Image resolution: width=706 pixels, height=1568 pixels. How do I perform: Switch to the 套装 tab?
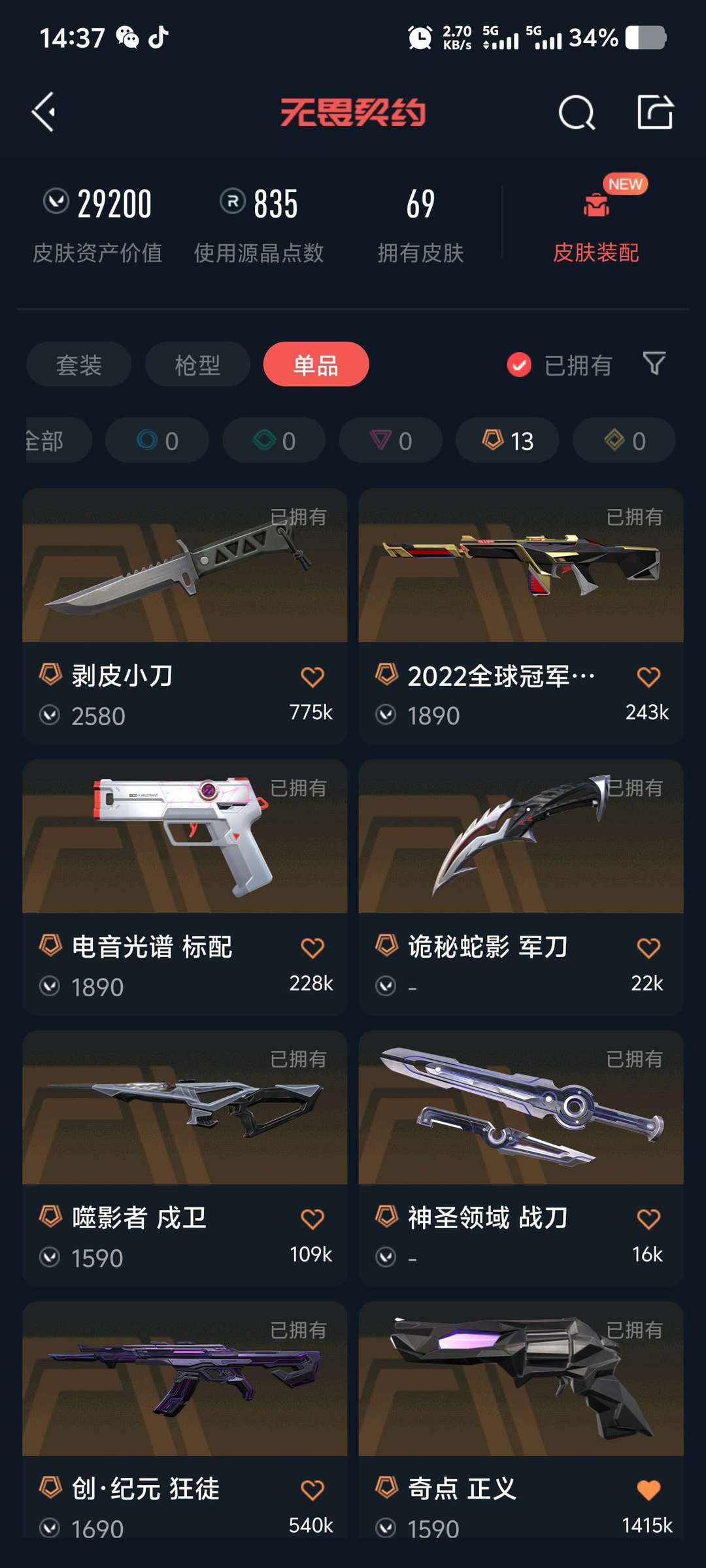79,365
